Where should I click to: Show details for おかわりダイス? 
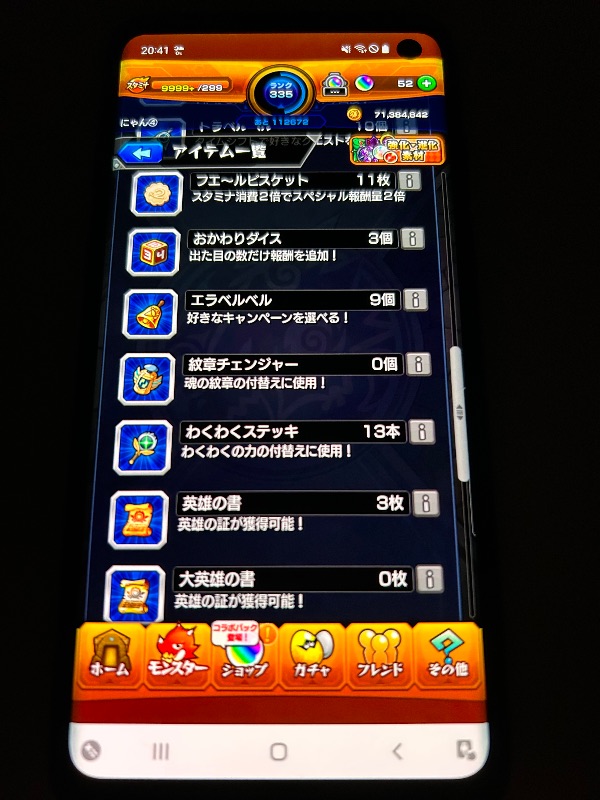(x=411, y=239)
